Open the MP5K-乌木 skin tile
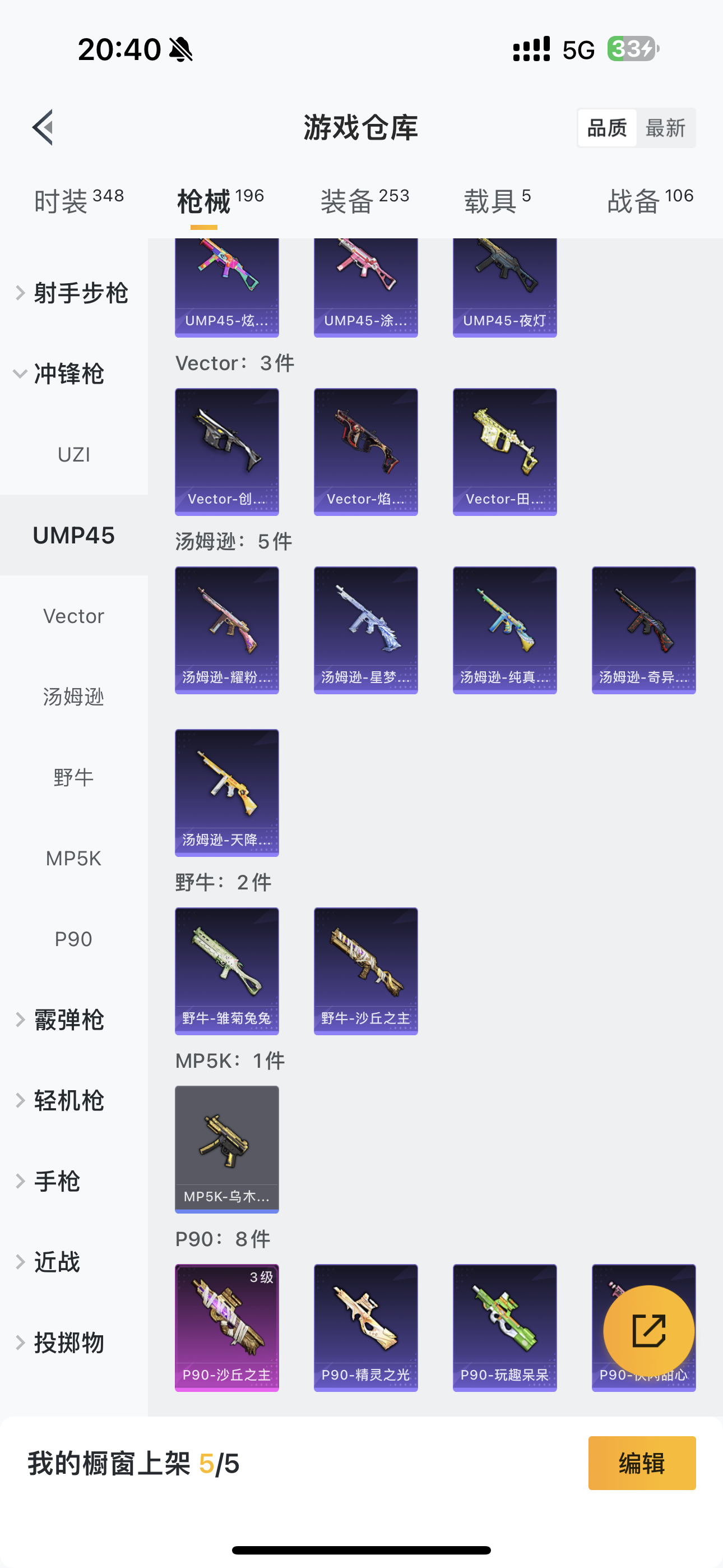This screenshot has height=1568, width=723. [227, 1149]
